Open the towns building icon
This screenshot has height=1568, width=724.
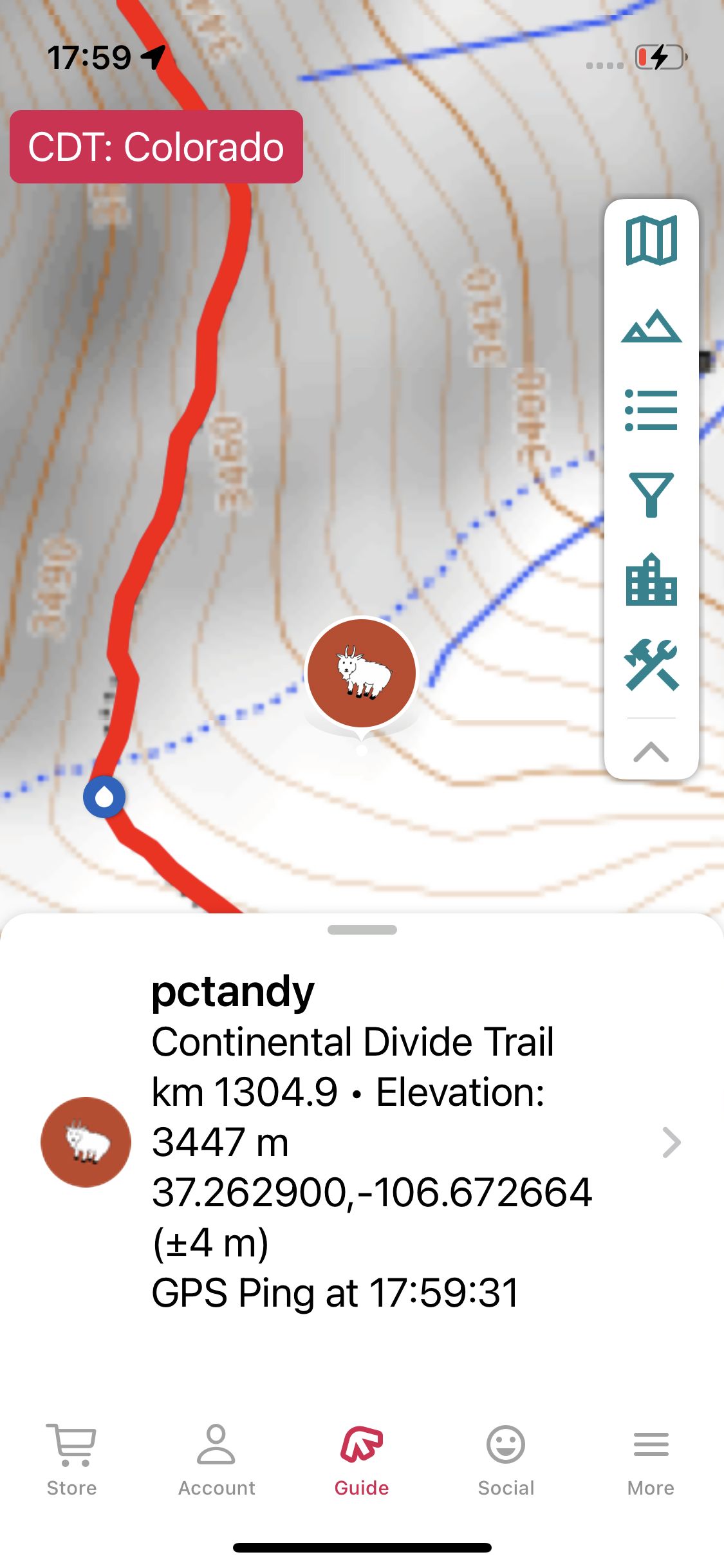[651, 579]
